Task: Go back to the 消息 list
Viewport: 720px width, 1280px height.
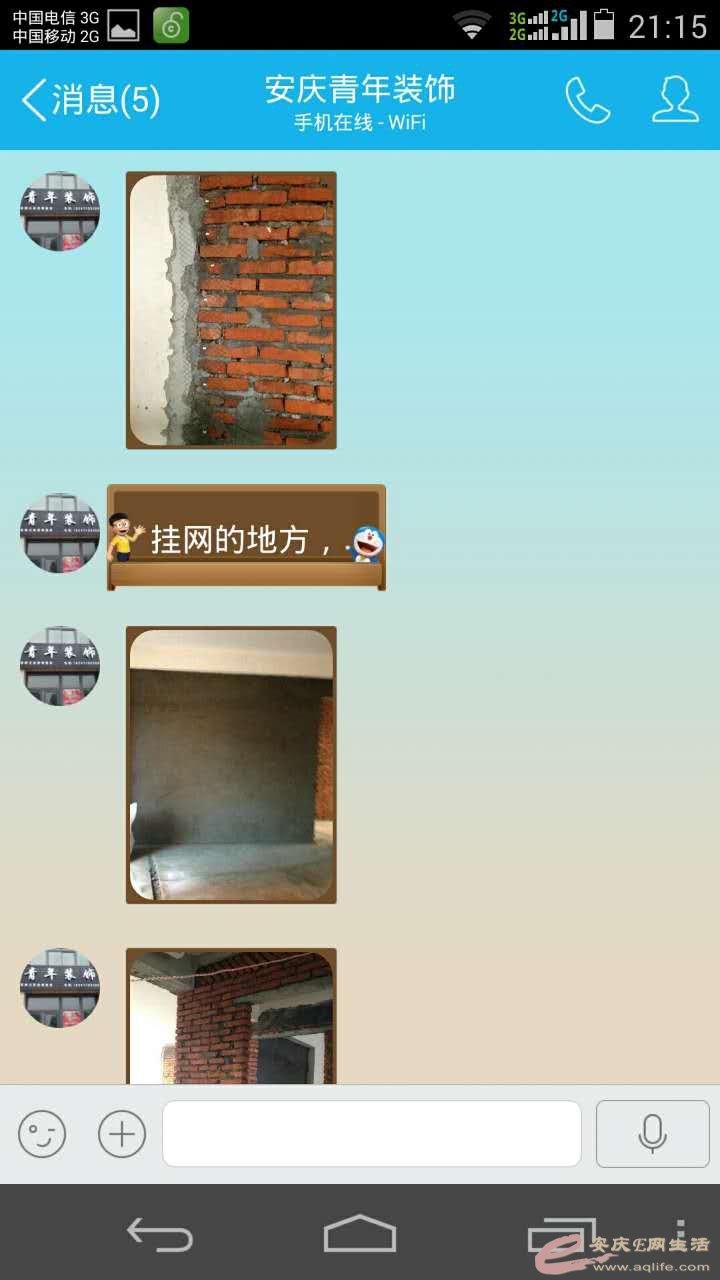Action: [x=90, y=100]
